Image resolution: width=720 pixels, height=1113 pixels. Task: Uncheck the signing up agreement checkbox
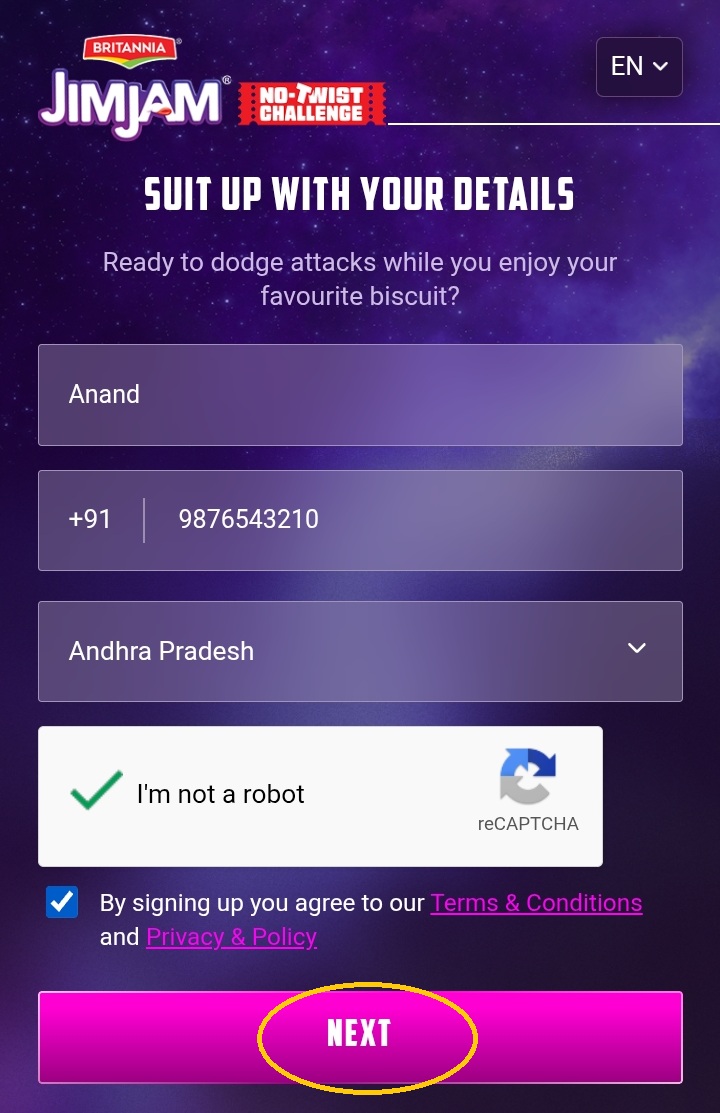pos(62,902)
